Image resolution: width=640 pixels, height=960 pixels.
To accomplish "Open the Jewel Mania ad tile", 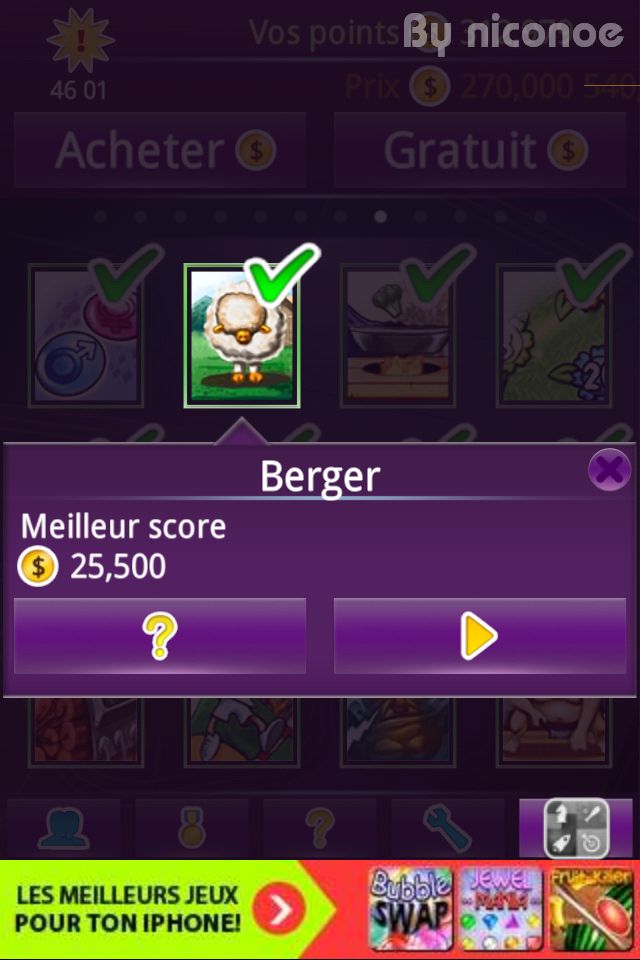I will [497, 909].
